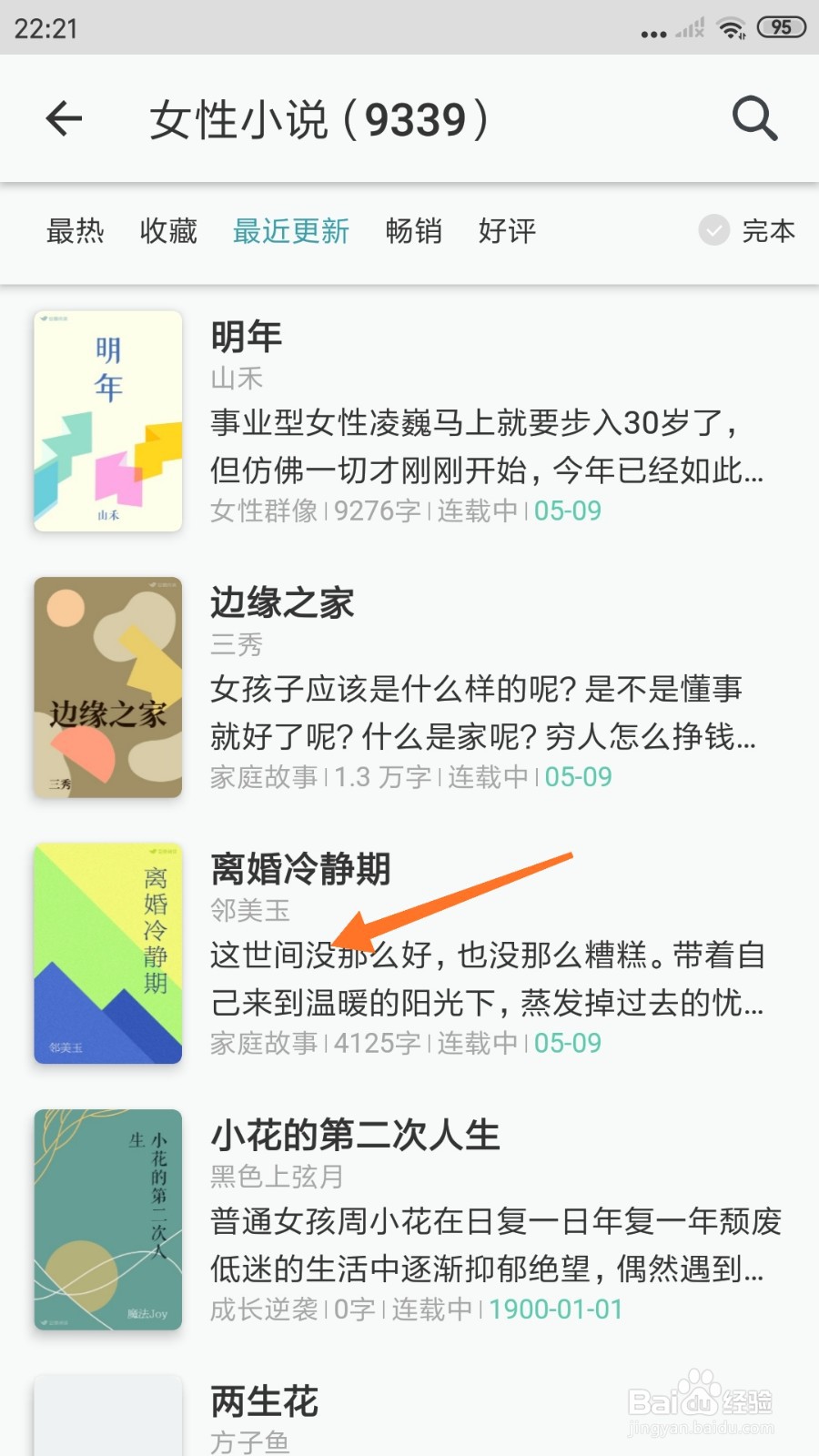819x1456 pixels.
Task: Open the 小花的第二次人生 cover image
Action: point(107,1220)
